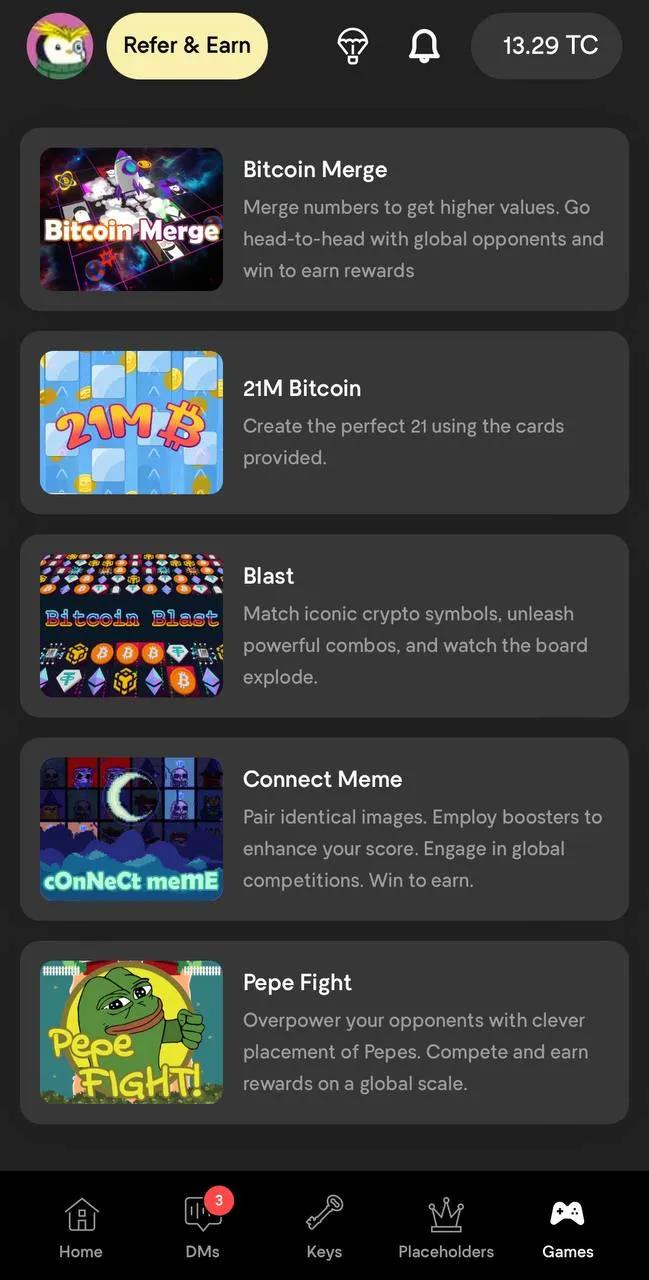The width and height of the screenshot is (649, 1280).
Task: Start the Pepe Fight game
Action: (x=324, y=1031)
